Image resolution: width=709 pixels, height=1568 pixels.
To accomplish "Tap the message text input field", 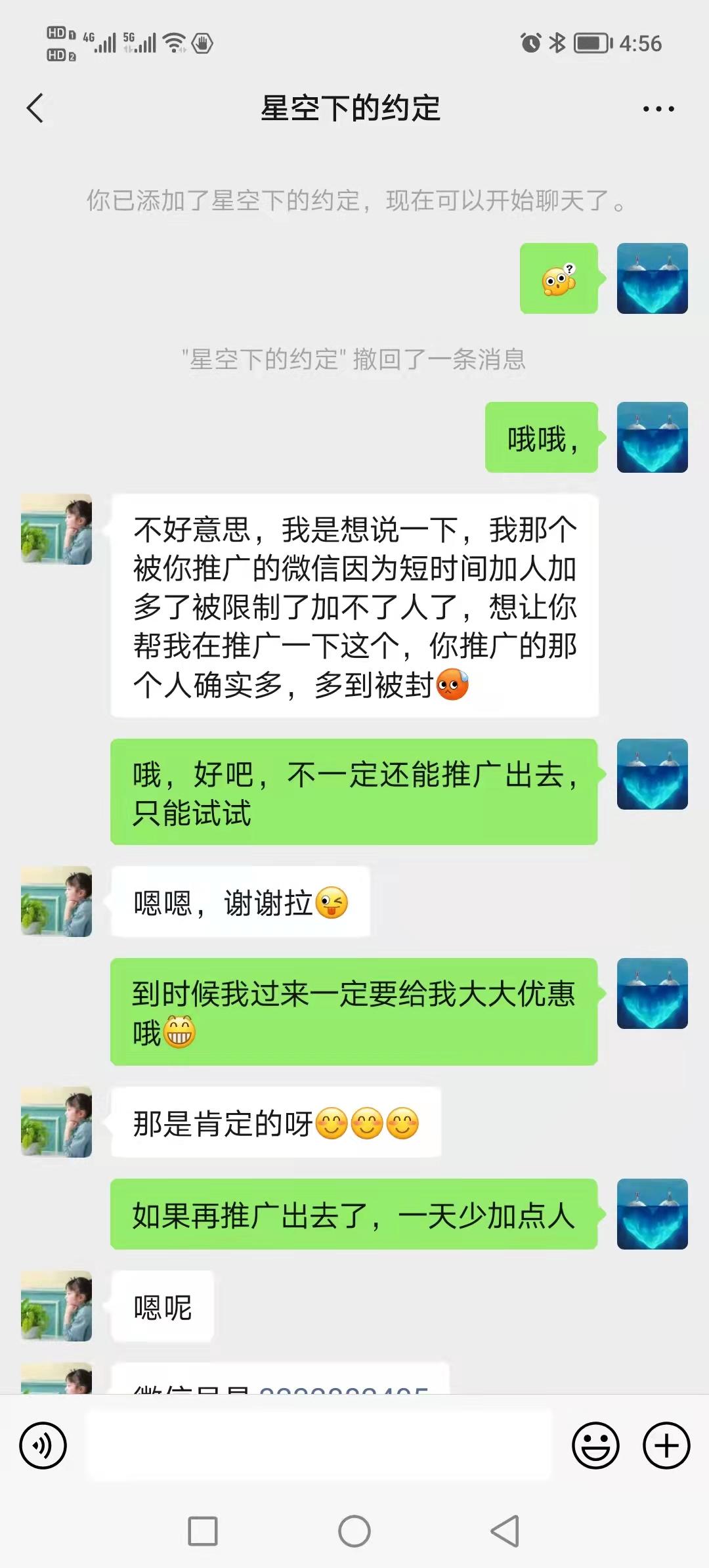I will [x=320, y=1445].
